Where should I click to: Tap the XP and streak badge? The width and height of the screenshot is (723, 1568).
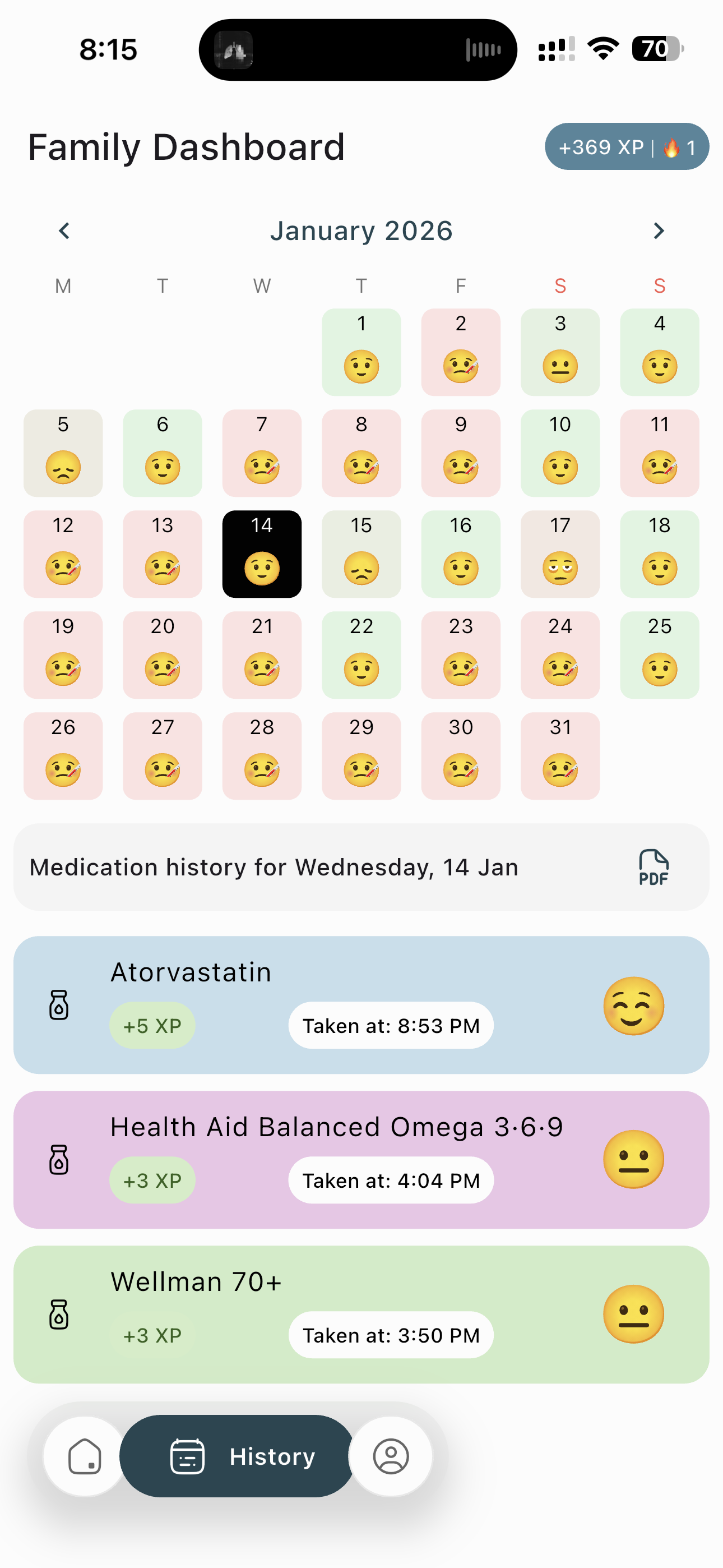[x=627, y=147]
